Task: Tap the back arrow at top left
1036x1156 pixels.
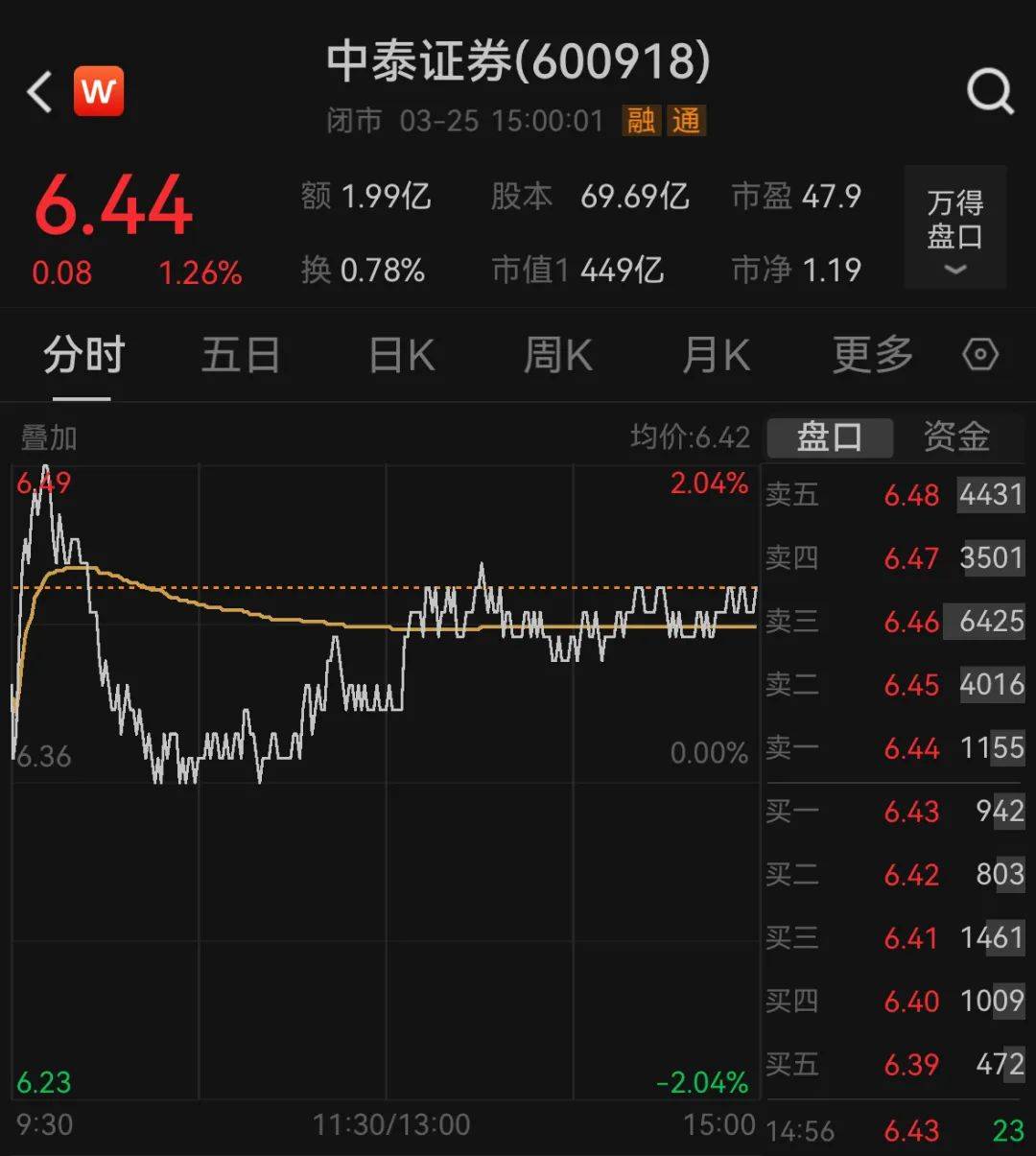Action: pos(37,91)
